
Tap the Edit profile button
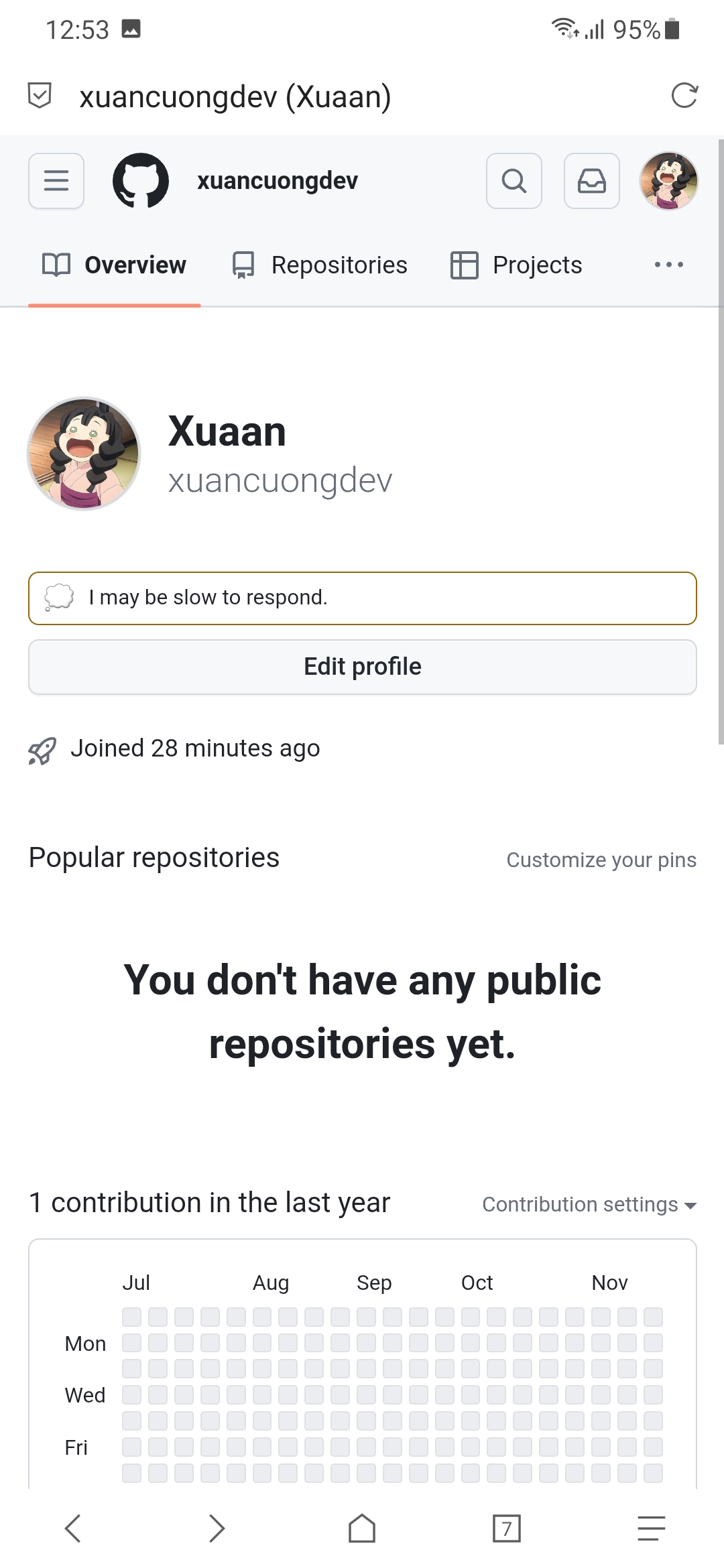[x=362, y=667]
